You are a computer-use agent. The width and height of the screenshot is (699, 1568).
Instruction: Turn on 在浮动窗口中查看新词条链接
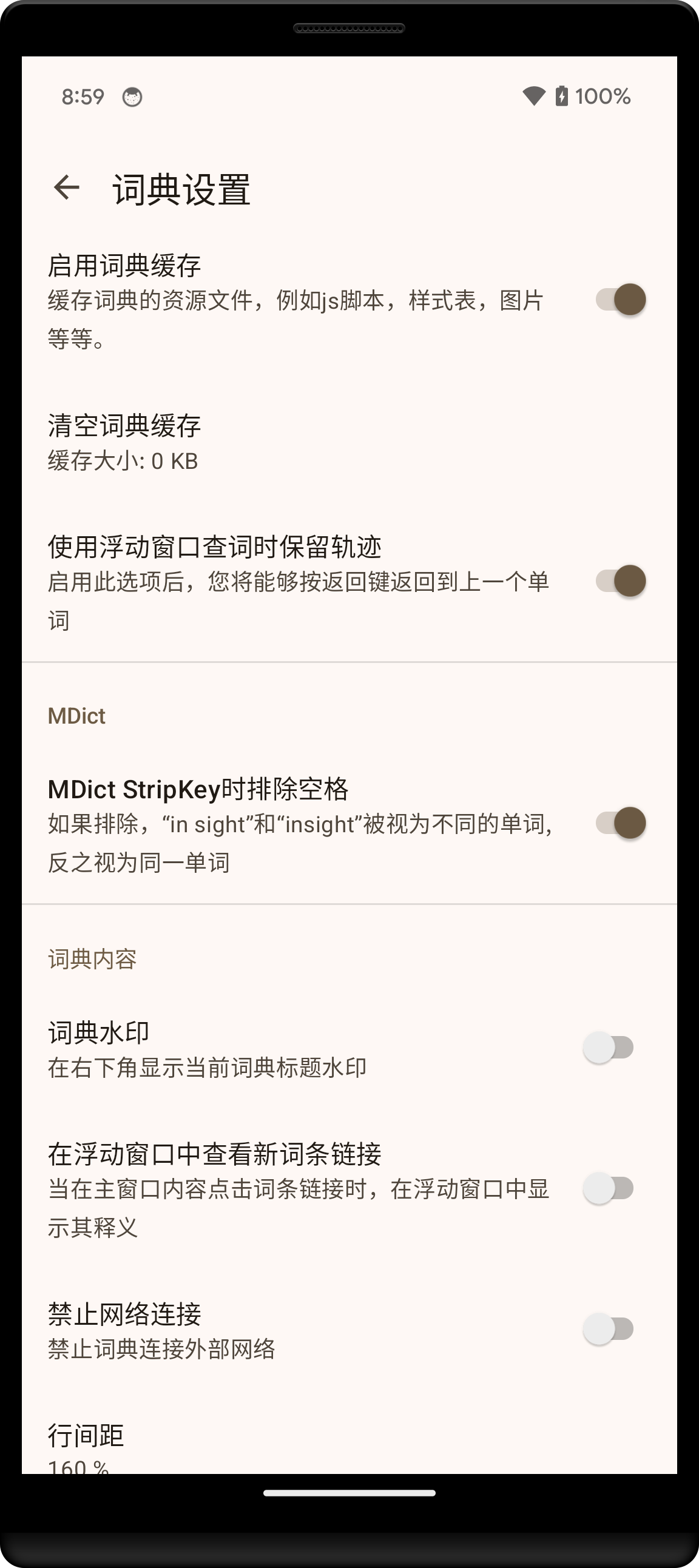tap(608, 1188)
